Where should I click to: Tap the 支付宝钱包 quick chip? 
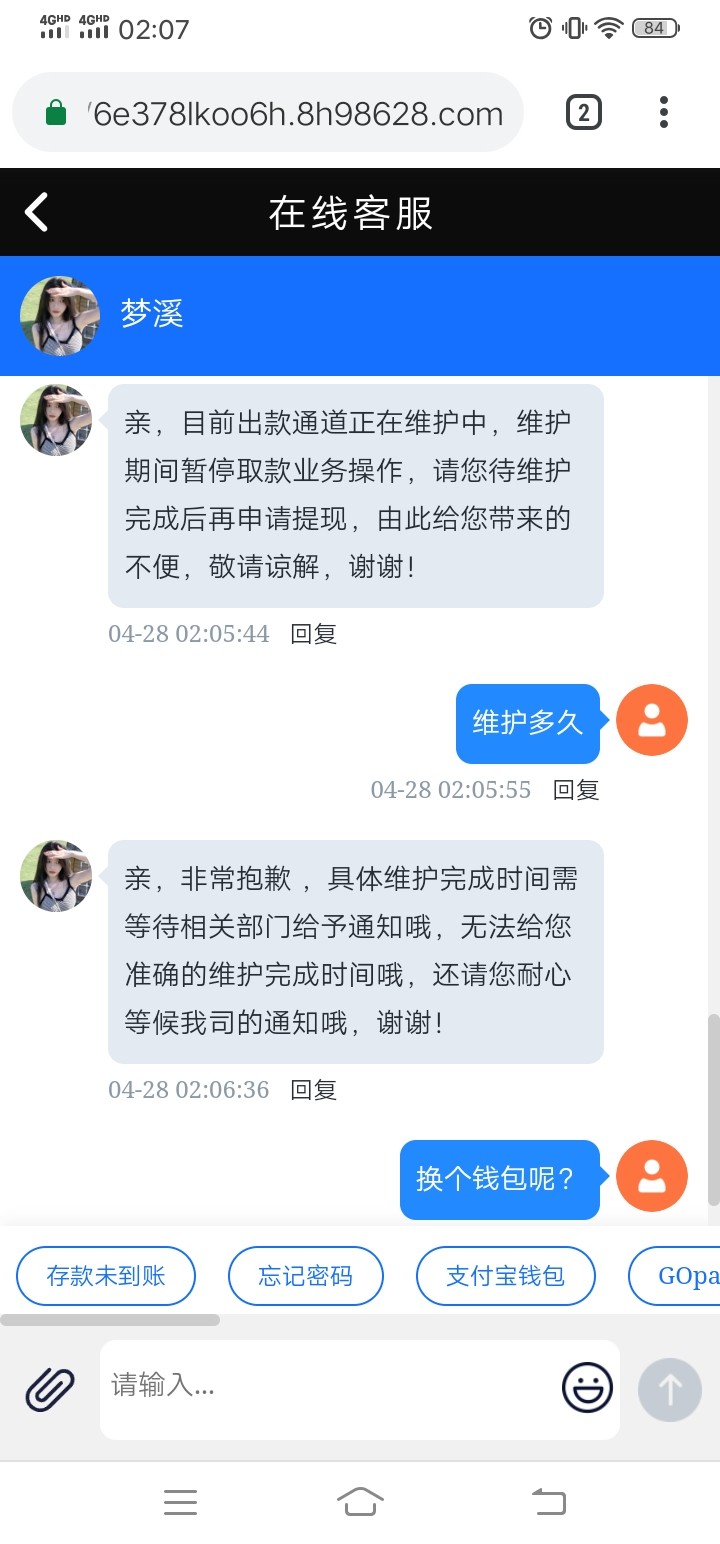click(506, 1276)
